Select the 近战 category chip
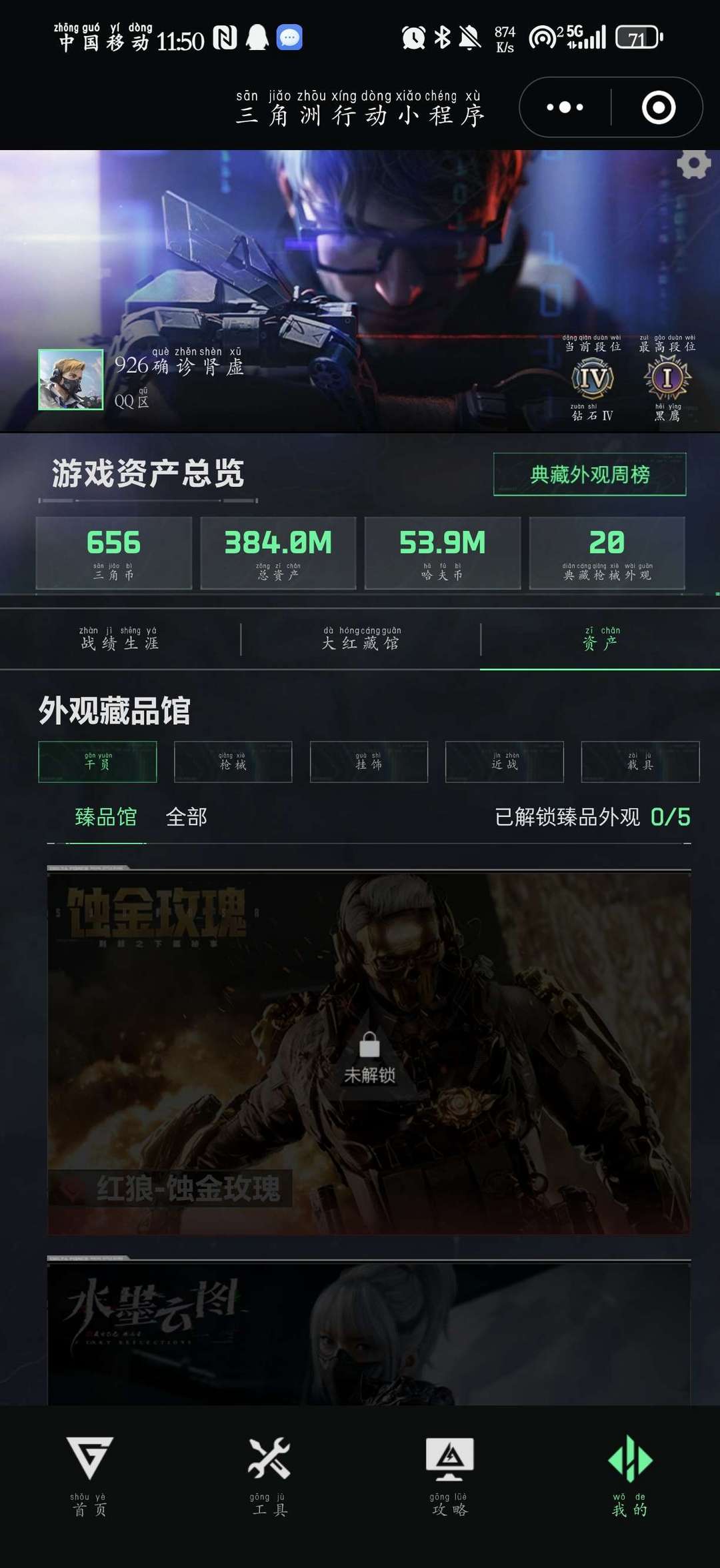This screenshot has width=720, height=1568. tap(504, 762)
